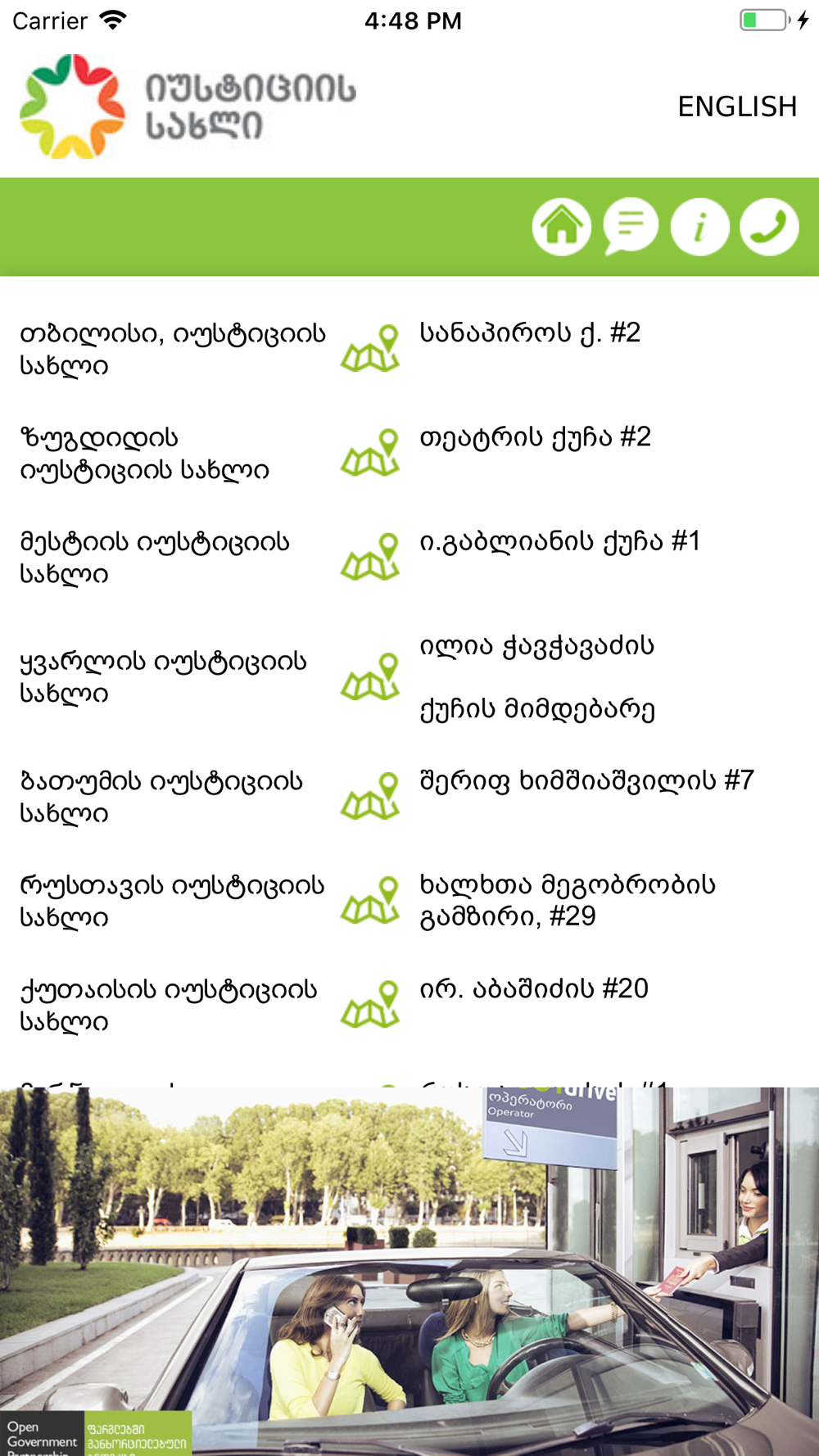Select the ქუთაისის იუსტიციის სახლი row

coord(409,1005)
